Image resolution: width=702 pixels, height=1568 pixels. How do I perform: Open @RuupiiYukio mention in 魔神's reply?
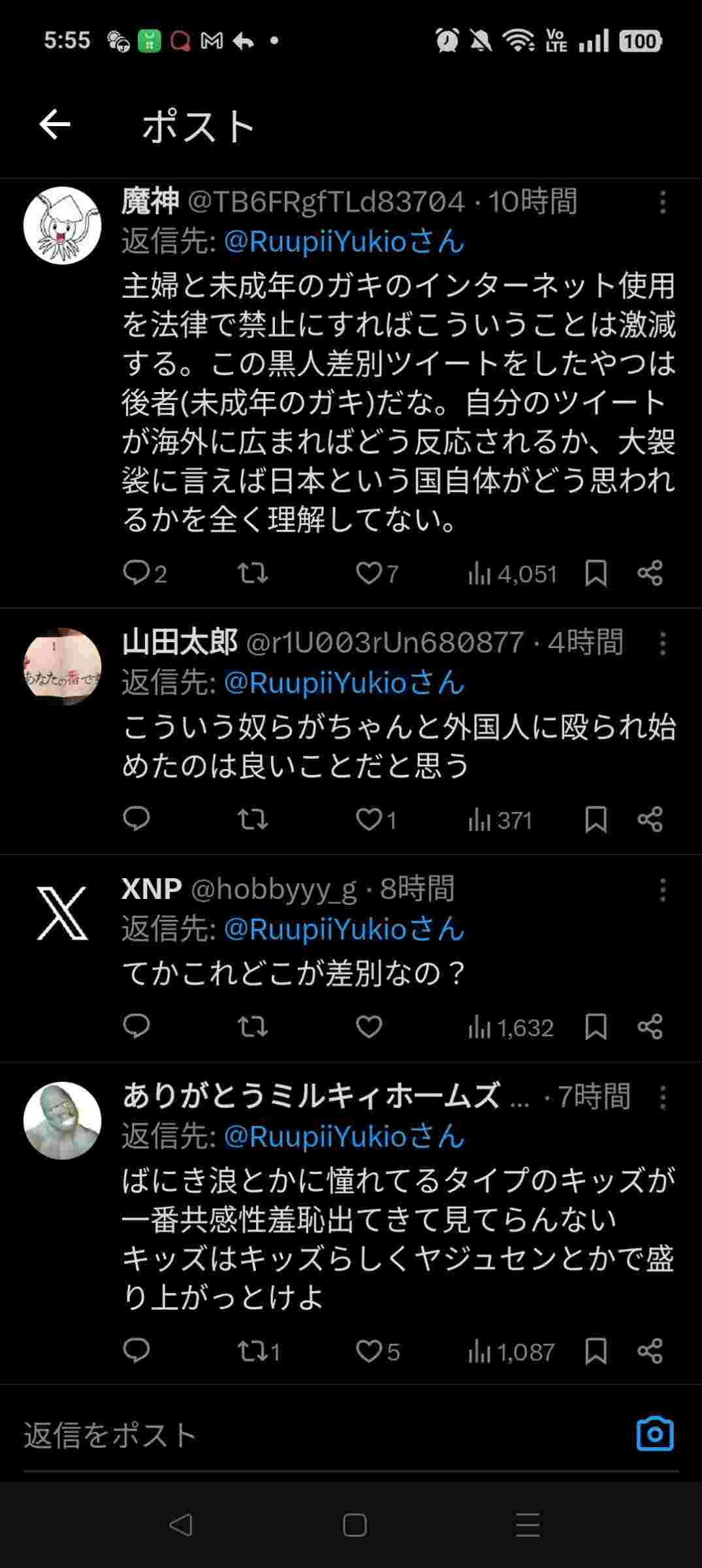point(344,242)
